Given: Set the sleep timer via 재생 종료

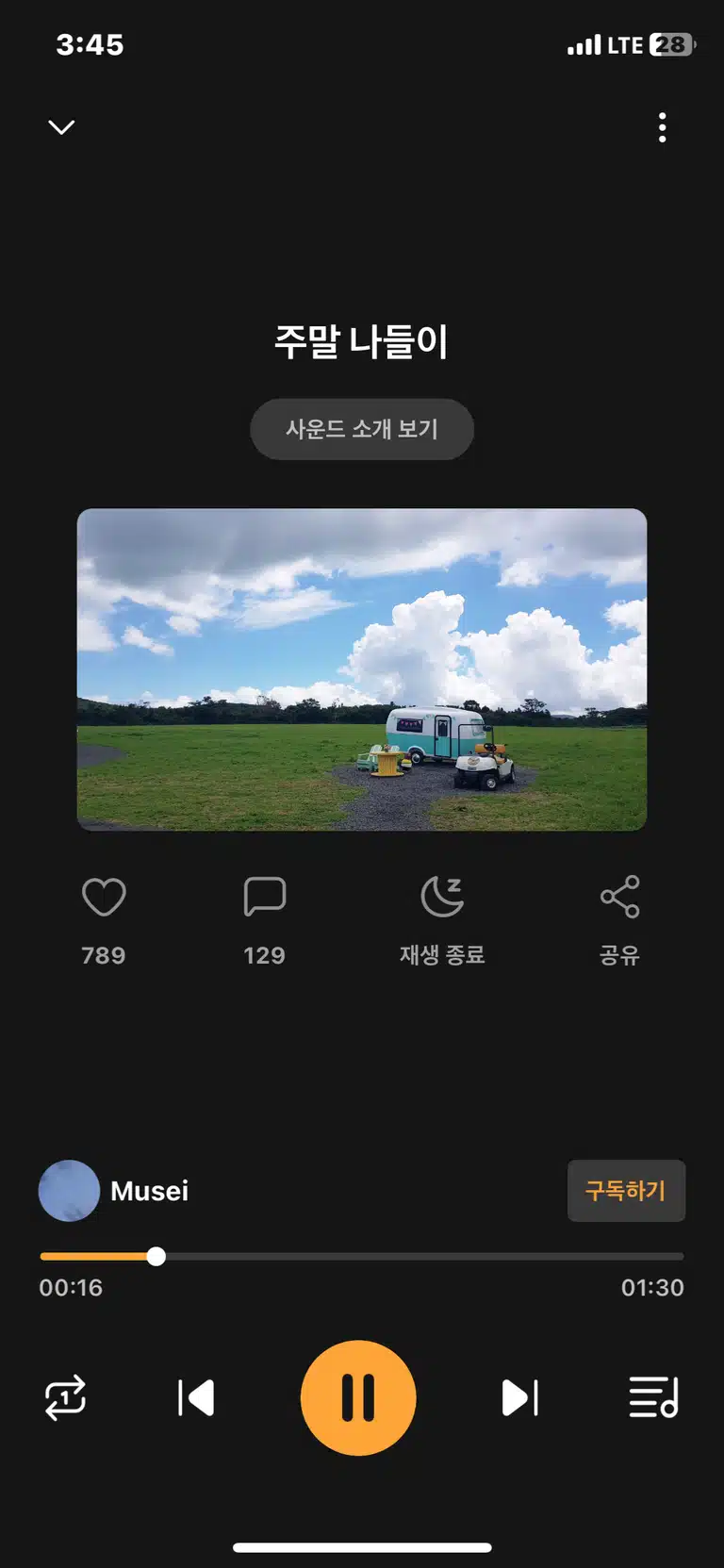Looking at the screenshot, I should [442, 920].
